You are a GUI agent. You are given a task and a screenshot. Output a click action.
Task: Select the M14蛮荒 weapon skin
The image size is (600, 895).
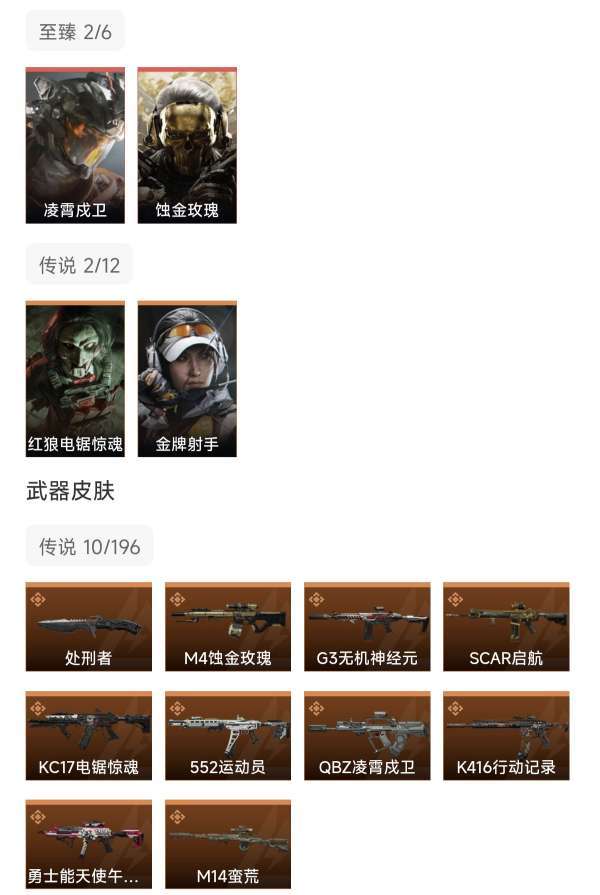pyautogui.click(x=228, y=844)
